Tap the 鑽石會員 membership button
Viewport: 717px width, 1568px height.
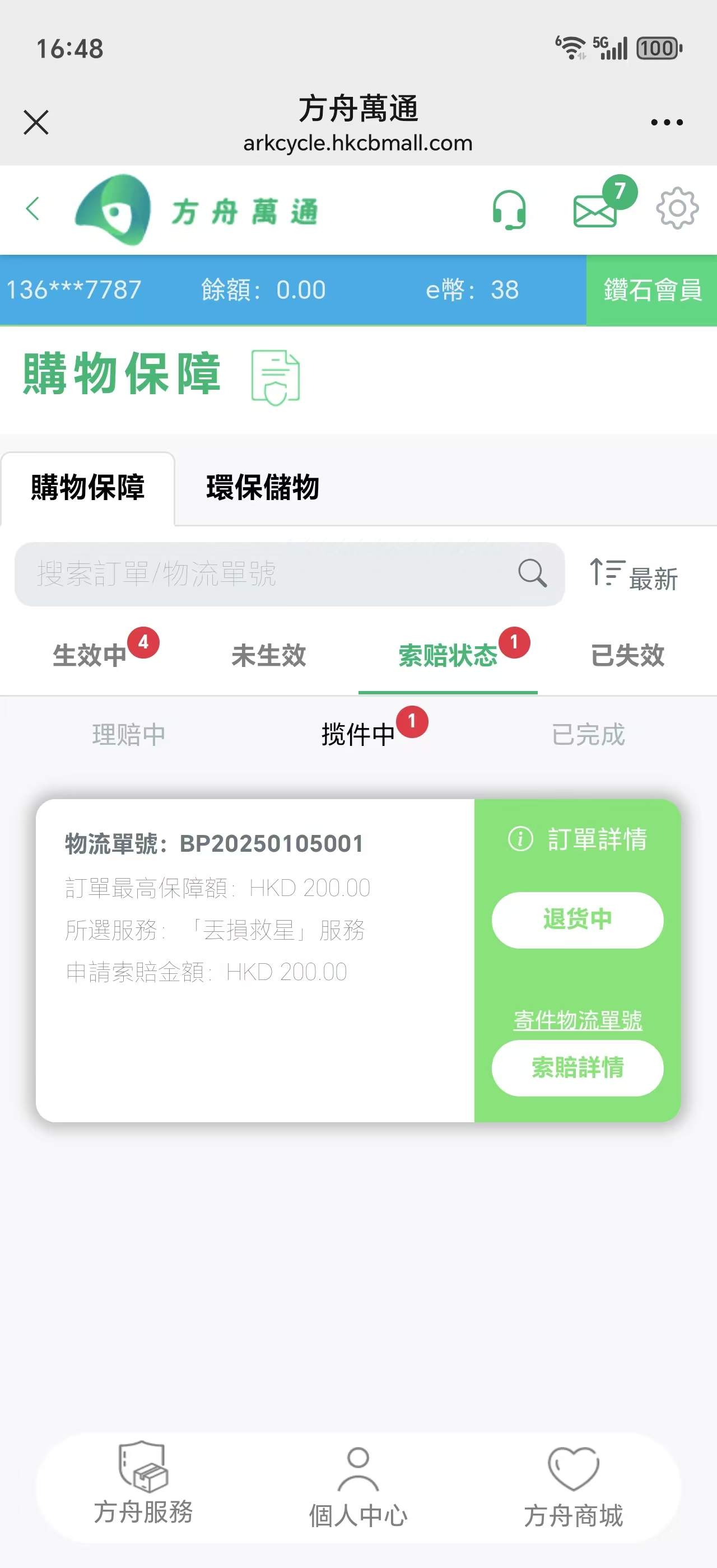651,290
